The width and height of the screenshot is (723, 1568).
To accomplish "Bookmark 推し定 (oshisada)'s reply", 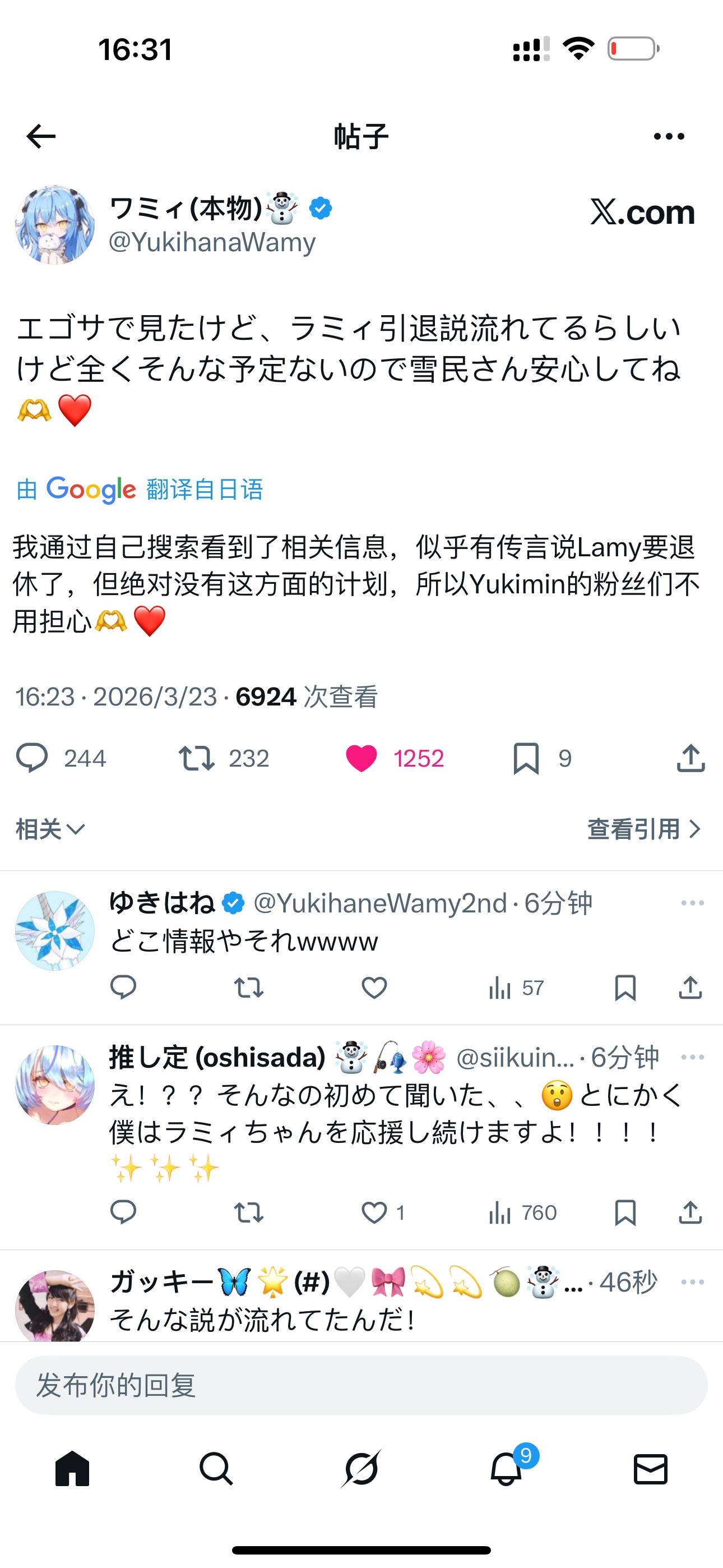I will tap(625, 1212).
